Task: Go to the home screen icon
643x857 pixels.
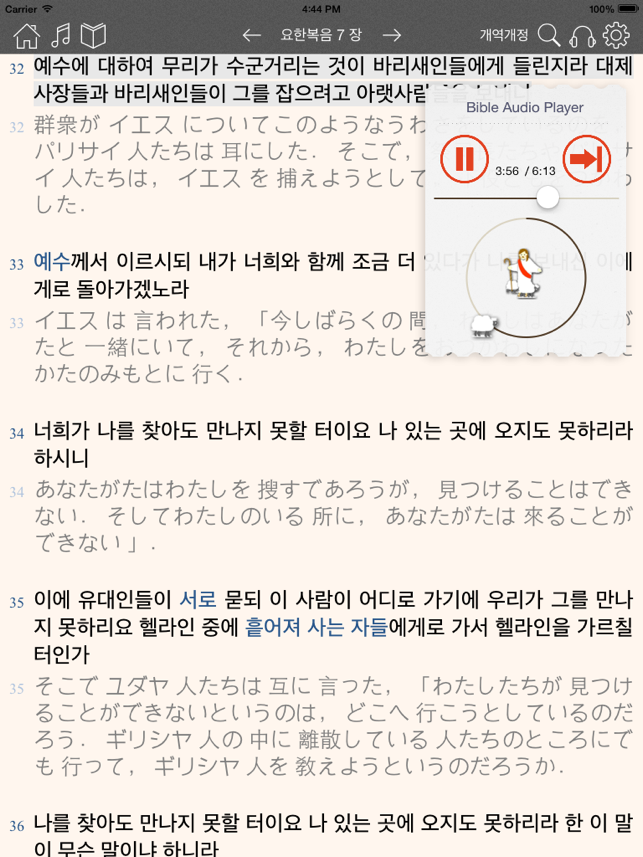Action: coord(27,36)
